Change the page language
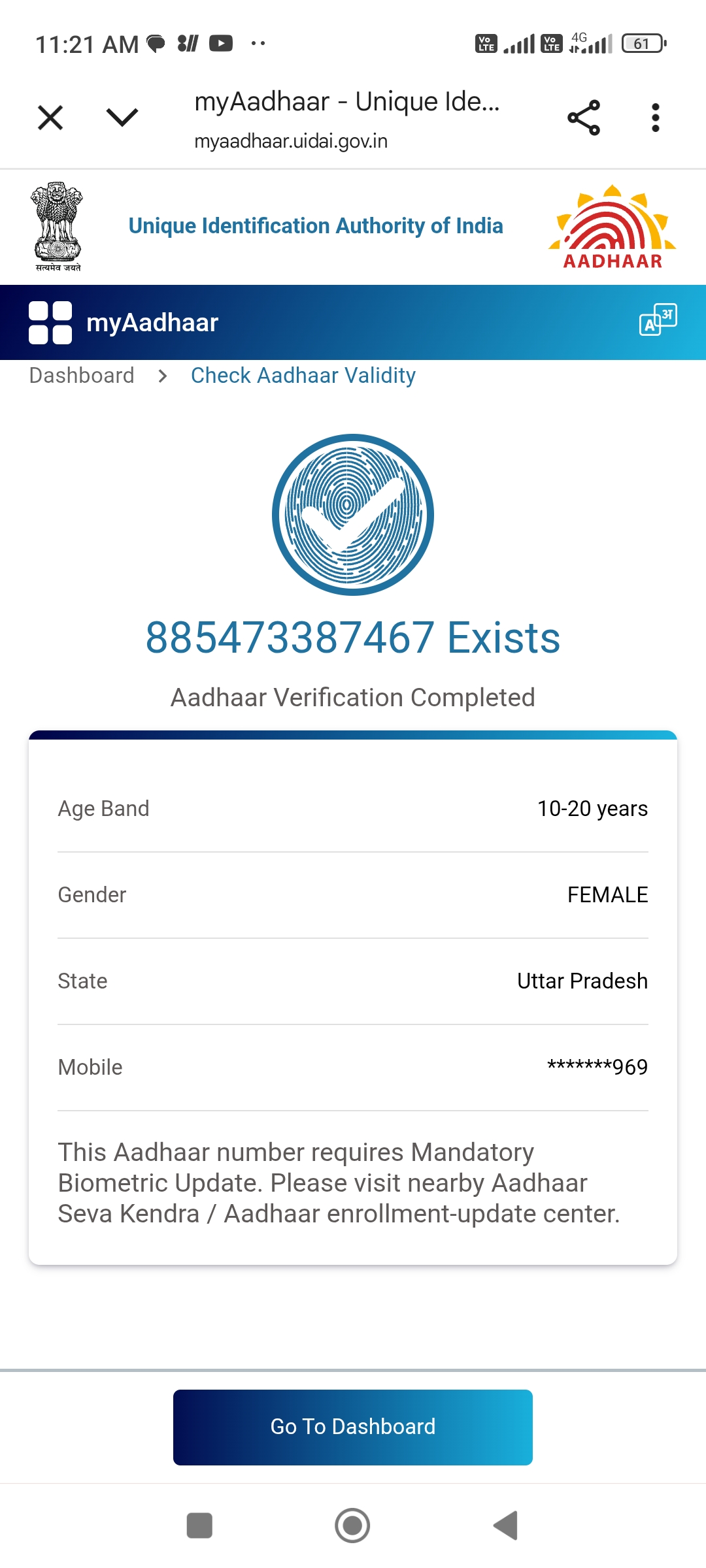This screenshot has height=1568, width=706. point(658,320)
